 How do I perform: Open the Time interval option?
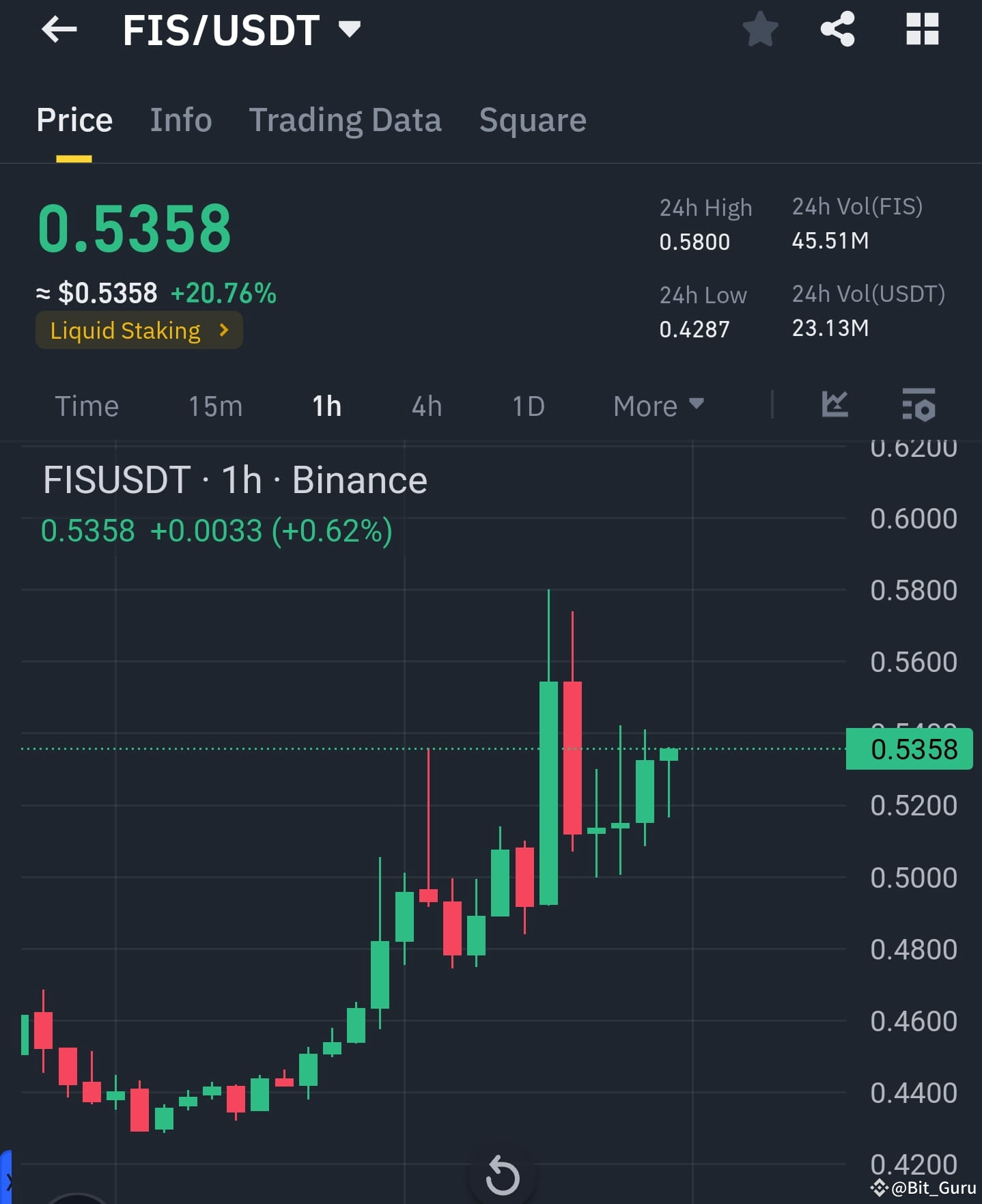87,405
